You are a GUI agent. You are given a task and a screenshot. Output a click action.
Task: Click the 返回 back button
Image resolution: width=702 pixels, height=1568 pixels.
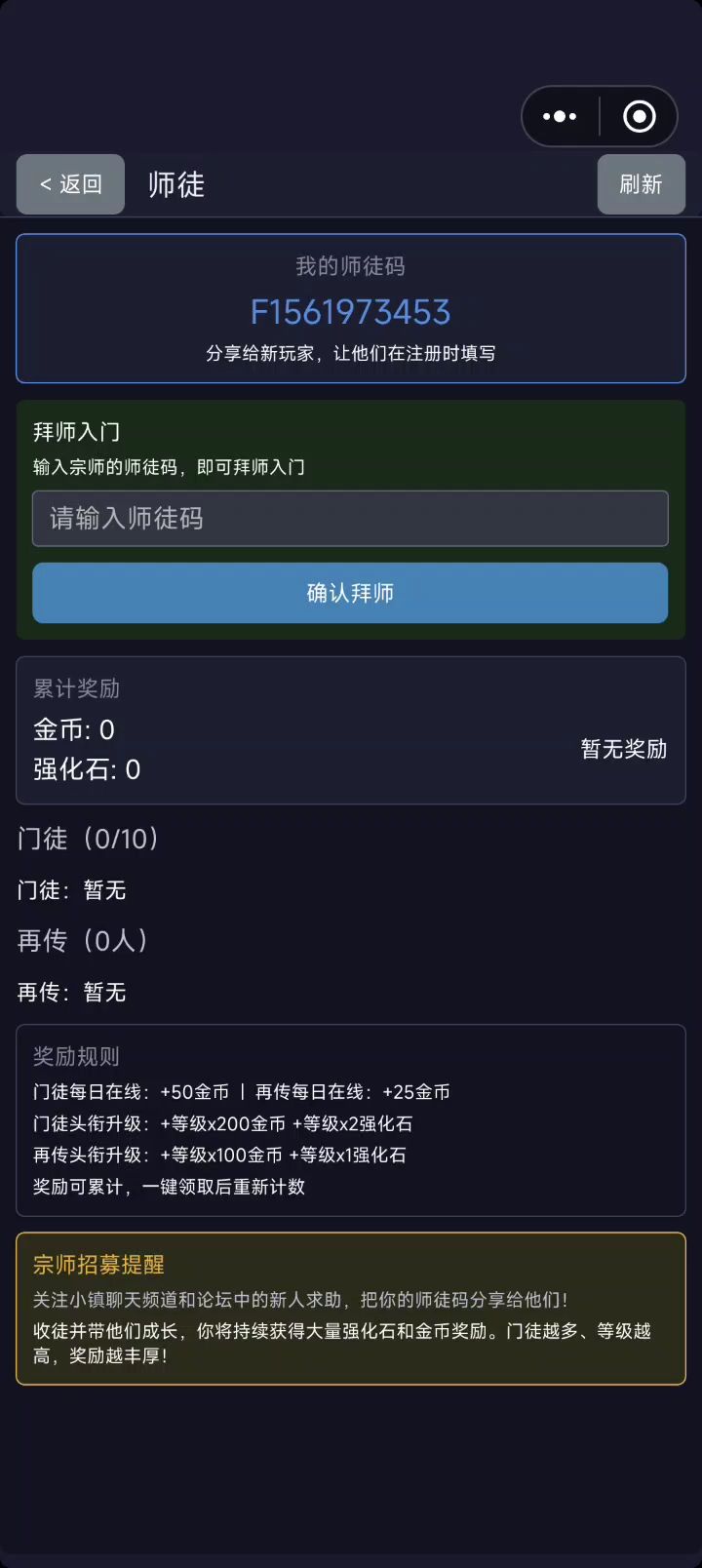click(x=70, y=184)
